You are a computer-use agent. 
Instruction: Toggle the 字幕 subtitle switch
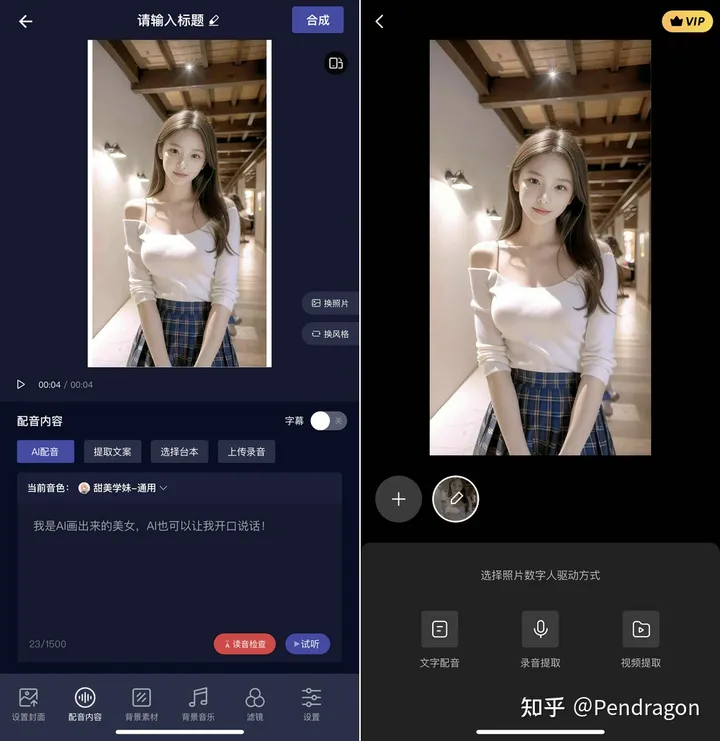click(x=327, y=421)
